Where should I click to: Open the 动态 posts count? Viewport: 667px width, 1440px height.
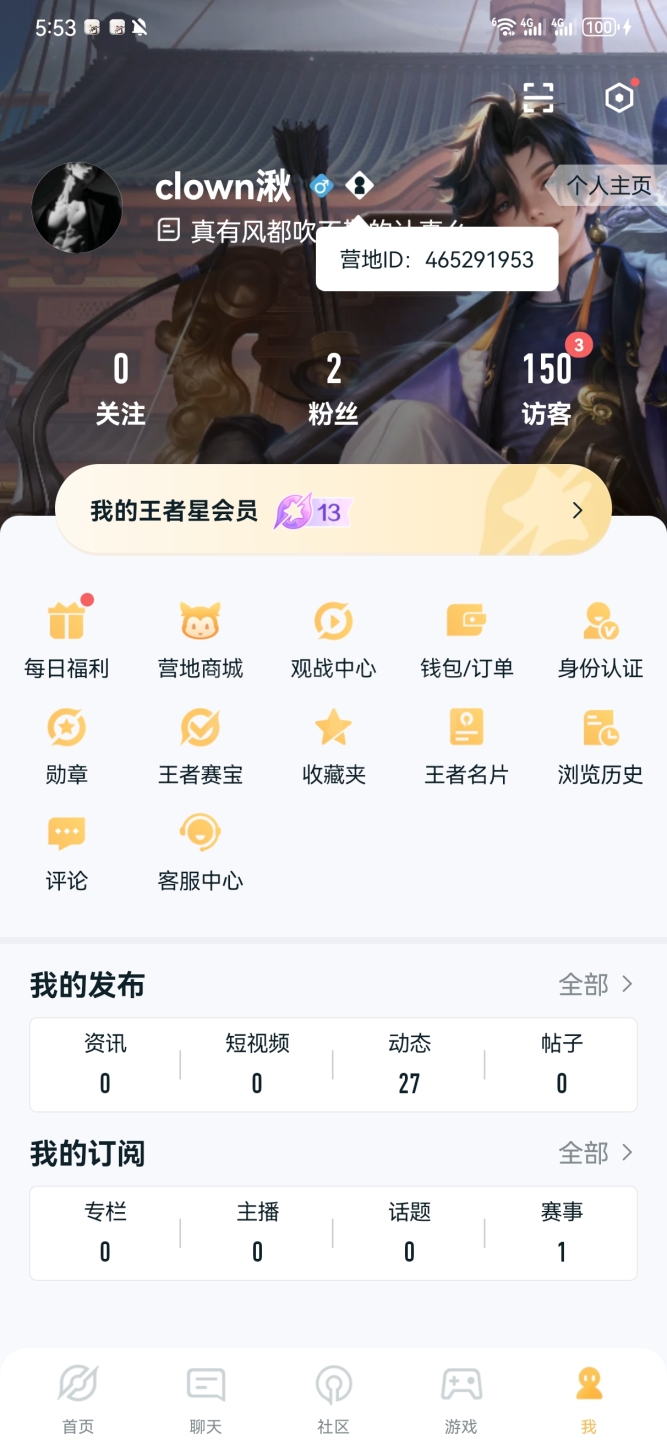pos(409,1065)
